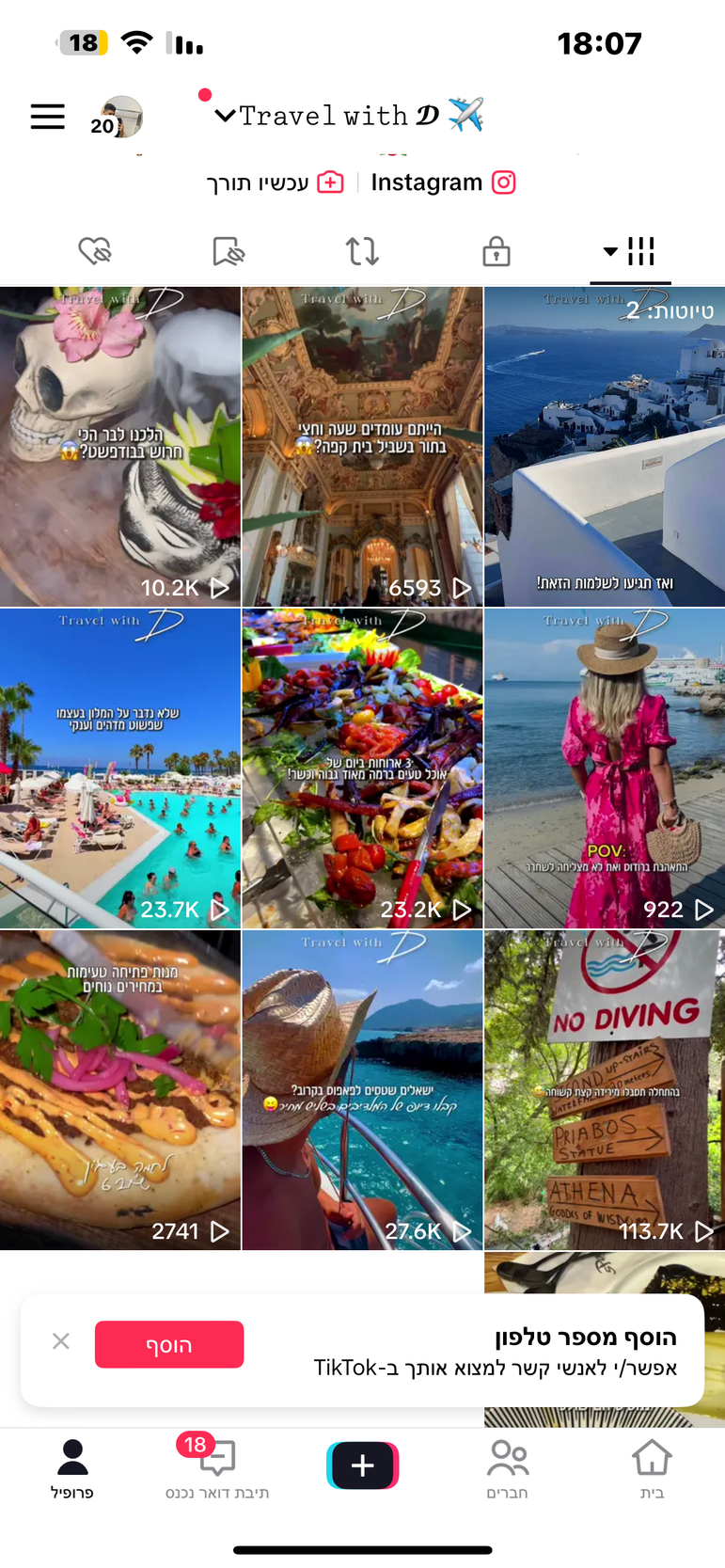Play the boat video with 27.6K views

[362, 1090]
